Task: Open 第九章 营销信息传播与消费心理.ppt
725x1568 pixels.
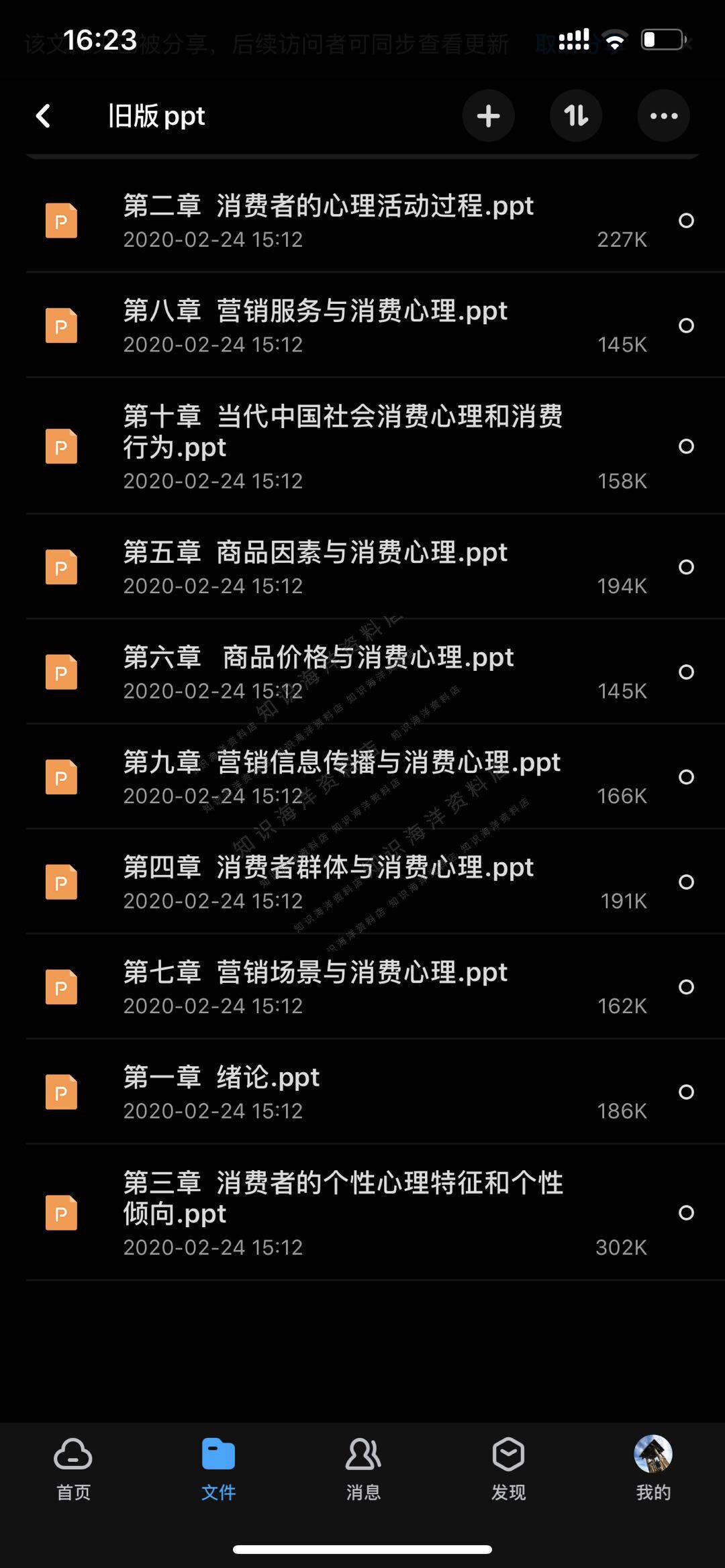Action: coord(341,776)
